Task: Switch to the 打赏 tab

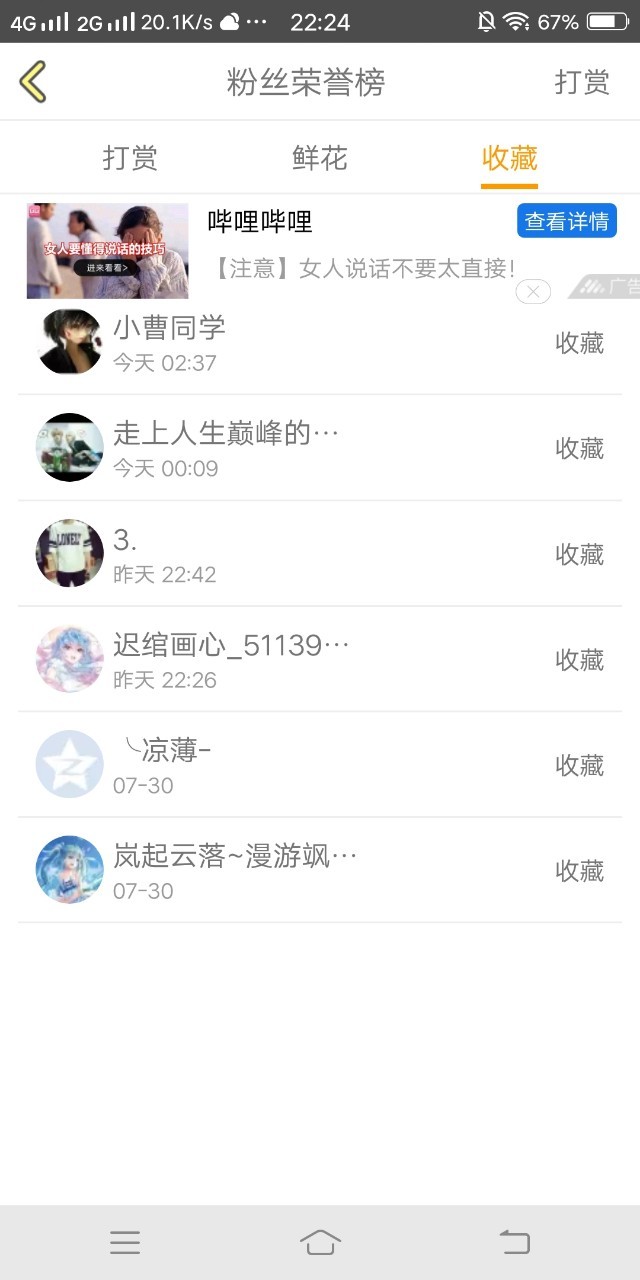Action: [130, 158]
